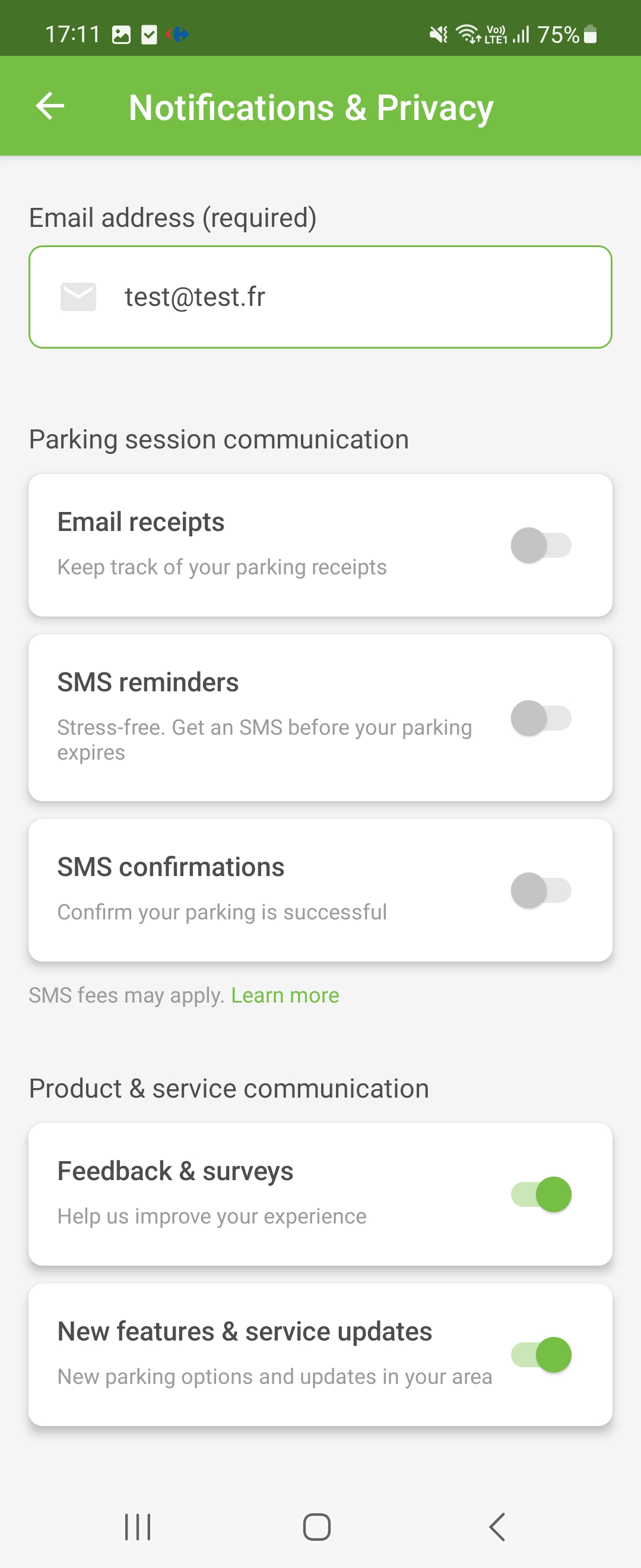The width and height of the screenshot is (641, 1568).
Task: Disable Feedback & surveys
Action: tap(541, 1194)
